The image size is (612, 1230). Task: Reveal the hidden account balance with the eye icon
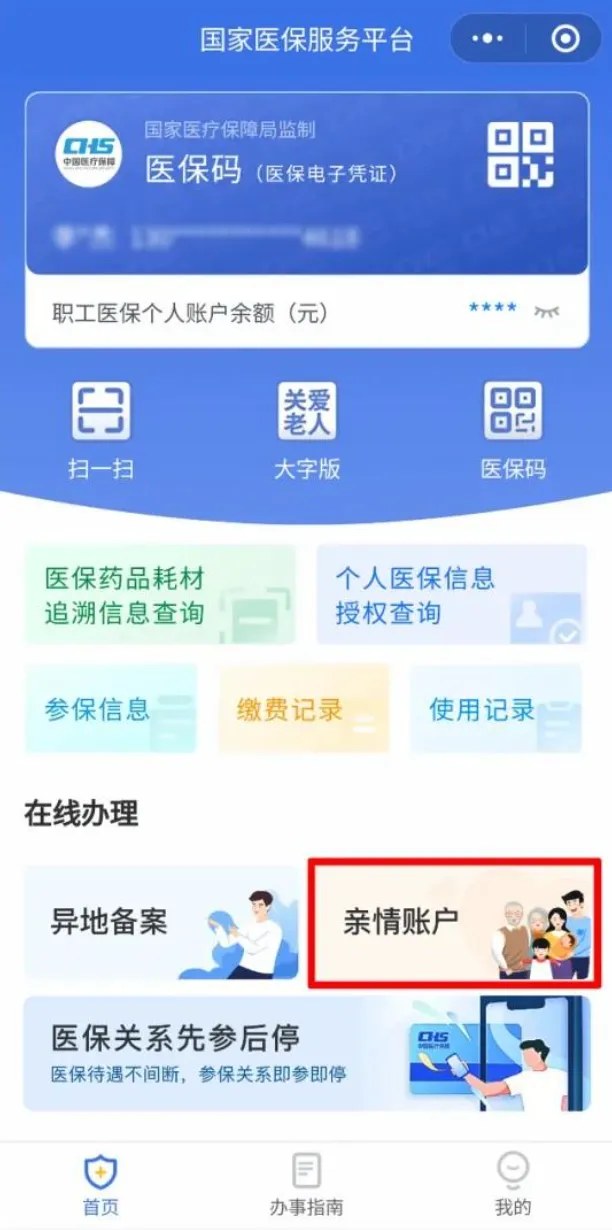point(547,311)
